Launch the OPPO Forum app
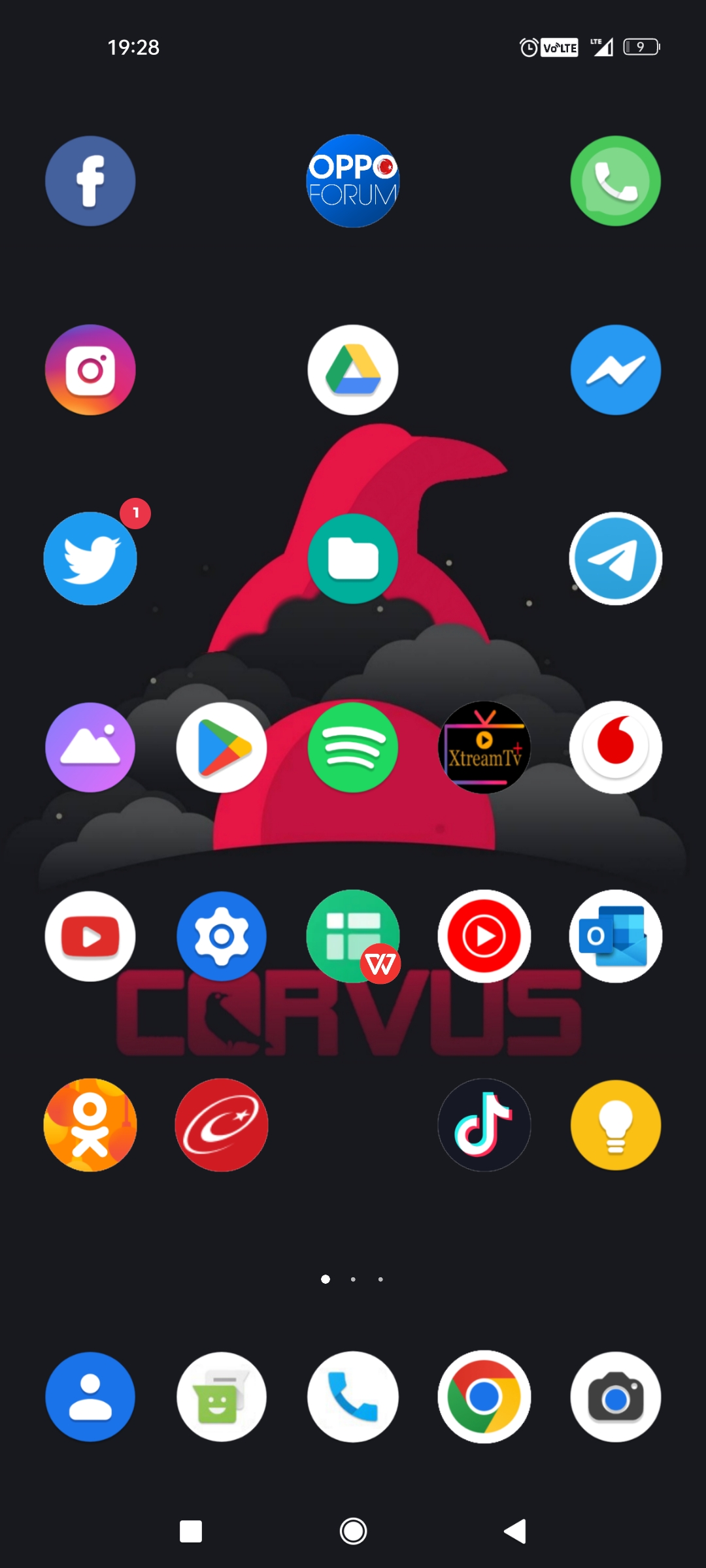The height and width of the screenshot is (1568, 706). (353, 181)
